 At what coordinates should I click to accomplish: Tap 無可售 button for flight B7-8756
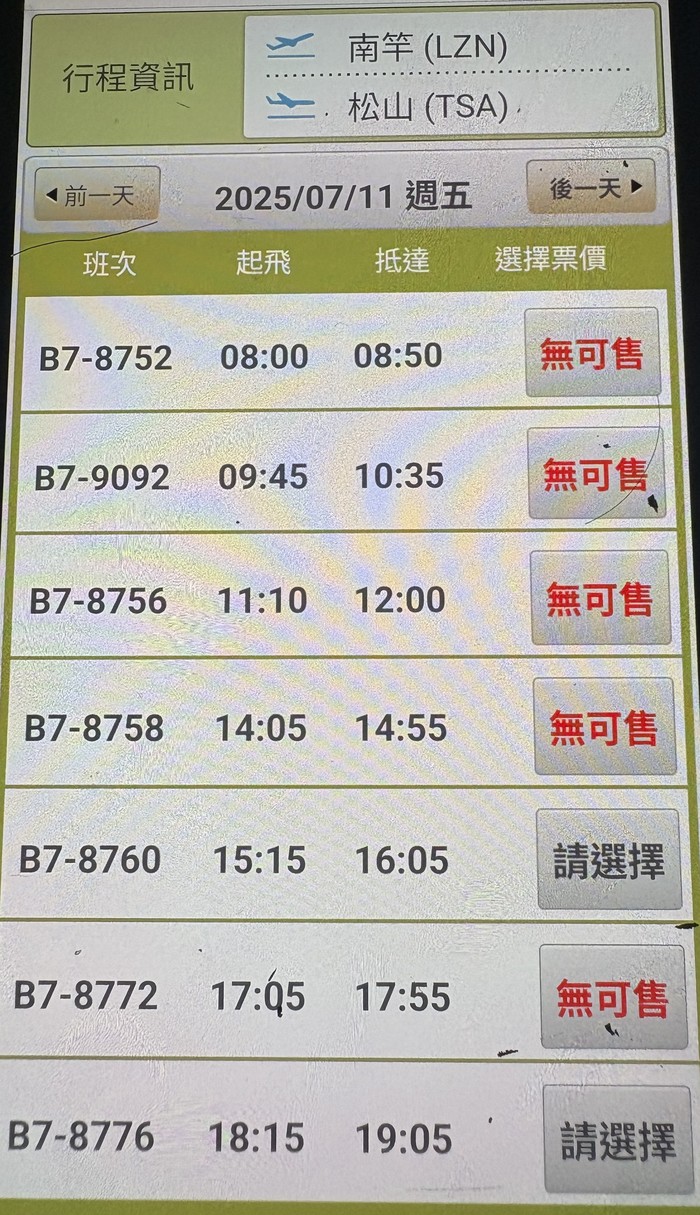coord(599,598)
